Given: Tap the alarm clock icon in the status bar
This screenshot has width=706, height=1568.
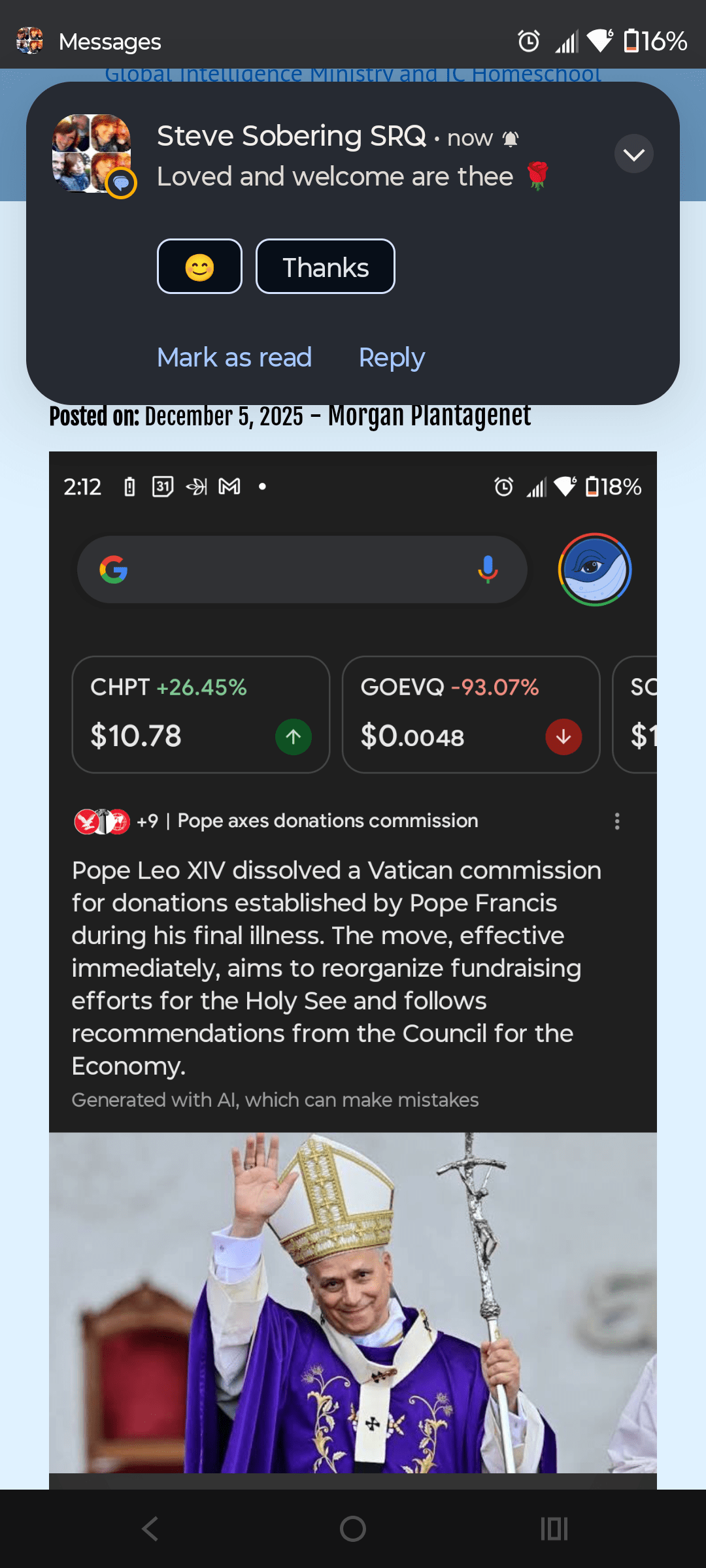Looking at the screenshot, I should [x=529, y=41].
